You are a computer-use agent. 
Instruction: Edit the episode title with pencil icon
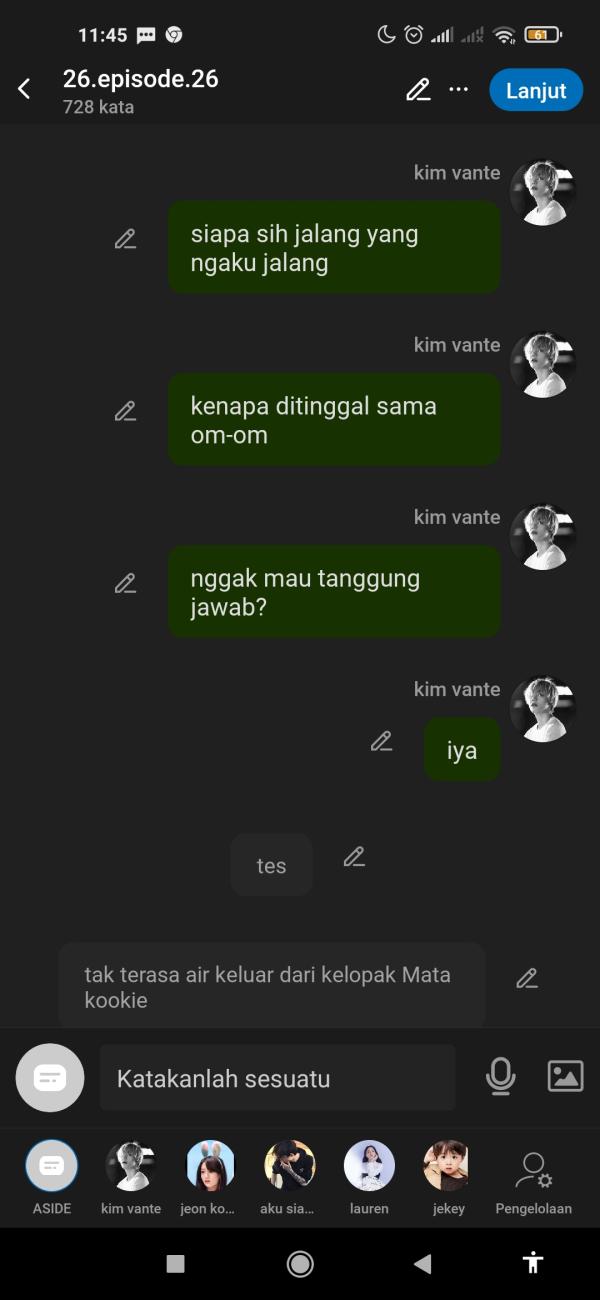point(418,90)
